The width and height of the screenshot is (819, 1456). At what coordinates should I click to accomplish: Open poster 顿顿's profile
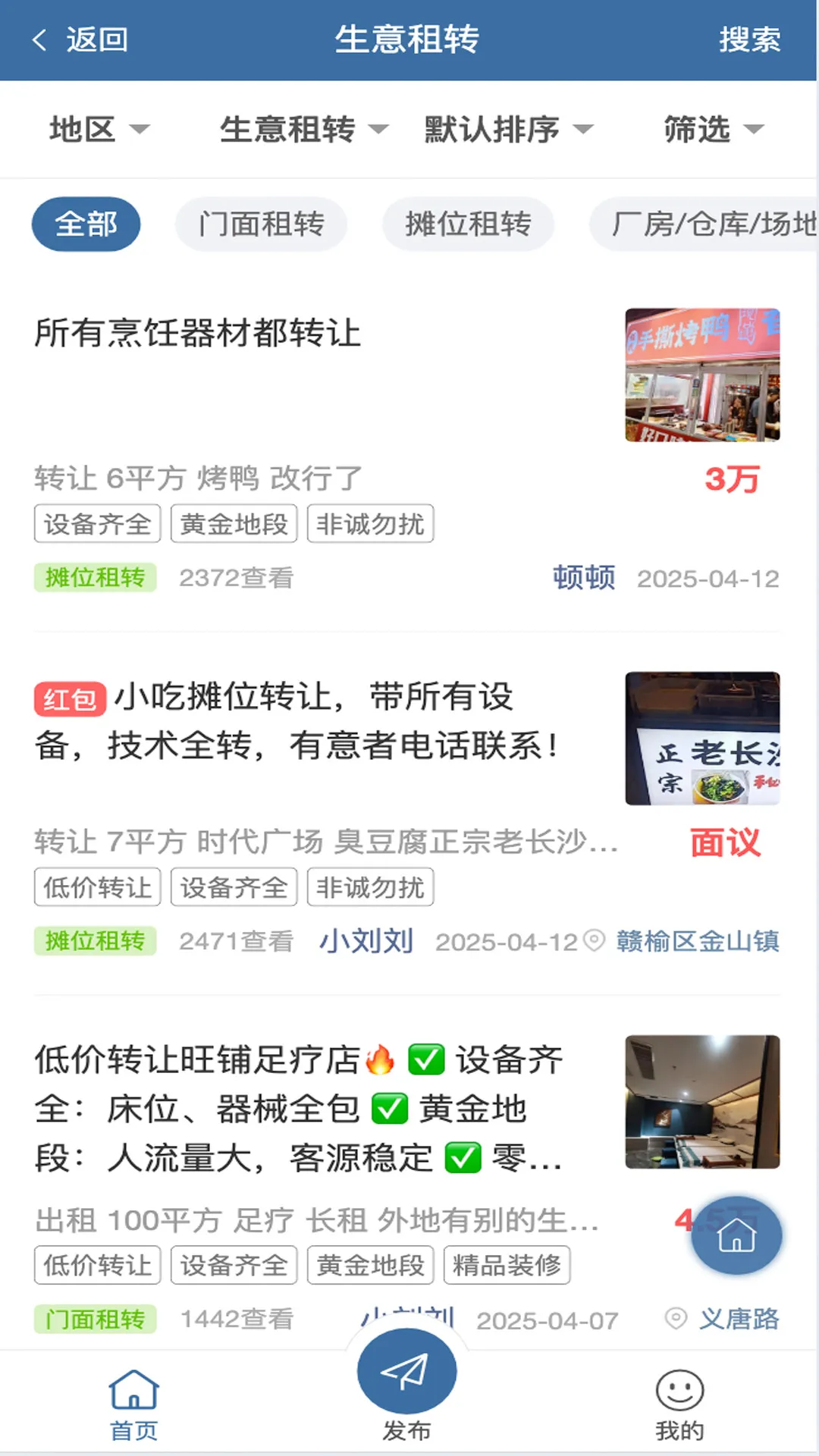pyautogui.click(x=584, y=578)
